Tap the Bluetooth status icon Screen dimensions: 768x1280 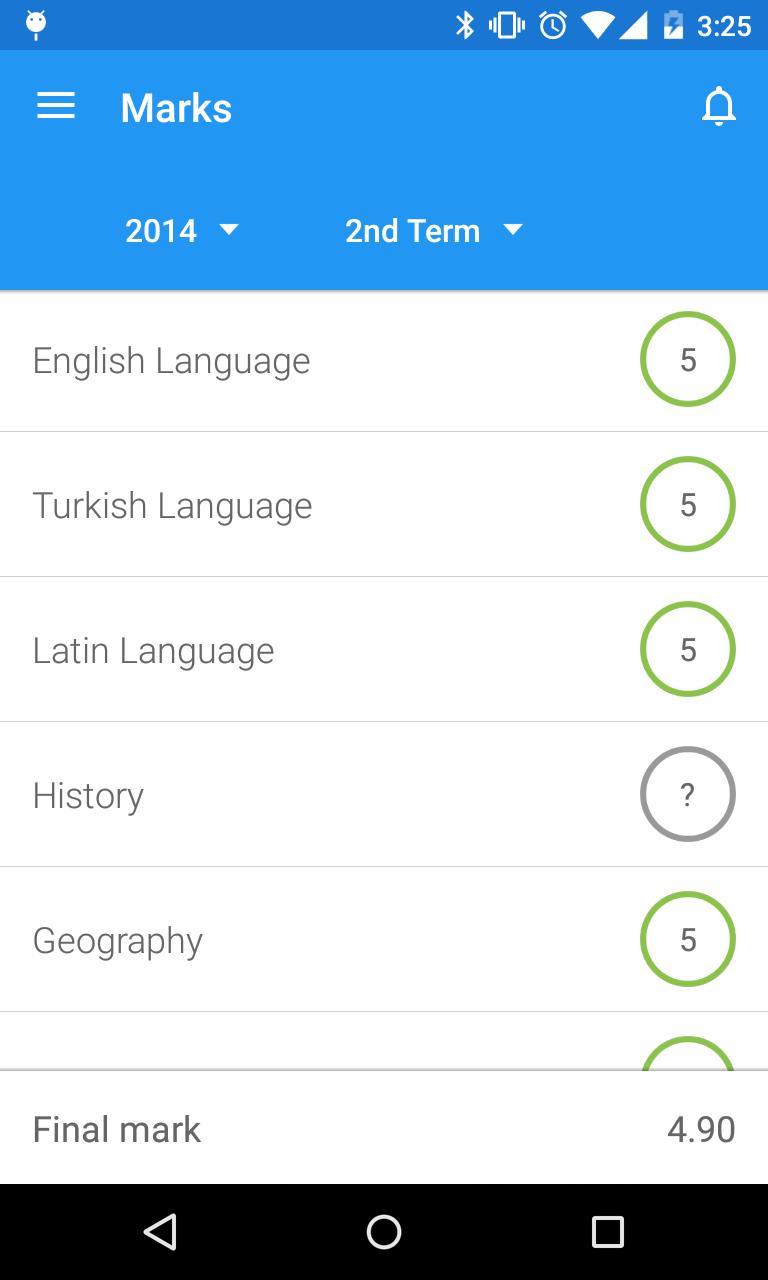pyautogui.click(x=464, y=25)
